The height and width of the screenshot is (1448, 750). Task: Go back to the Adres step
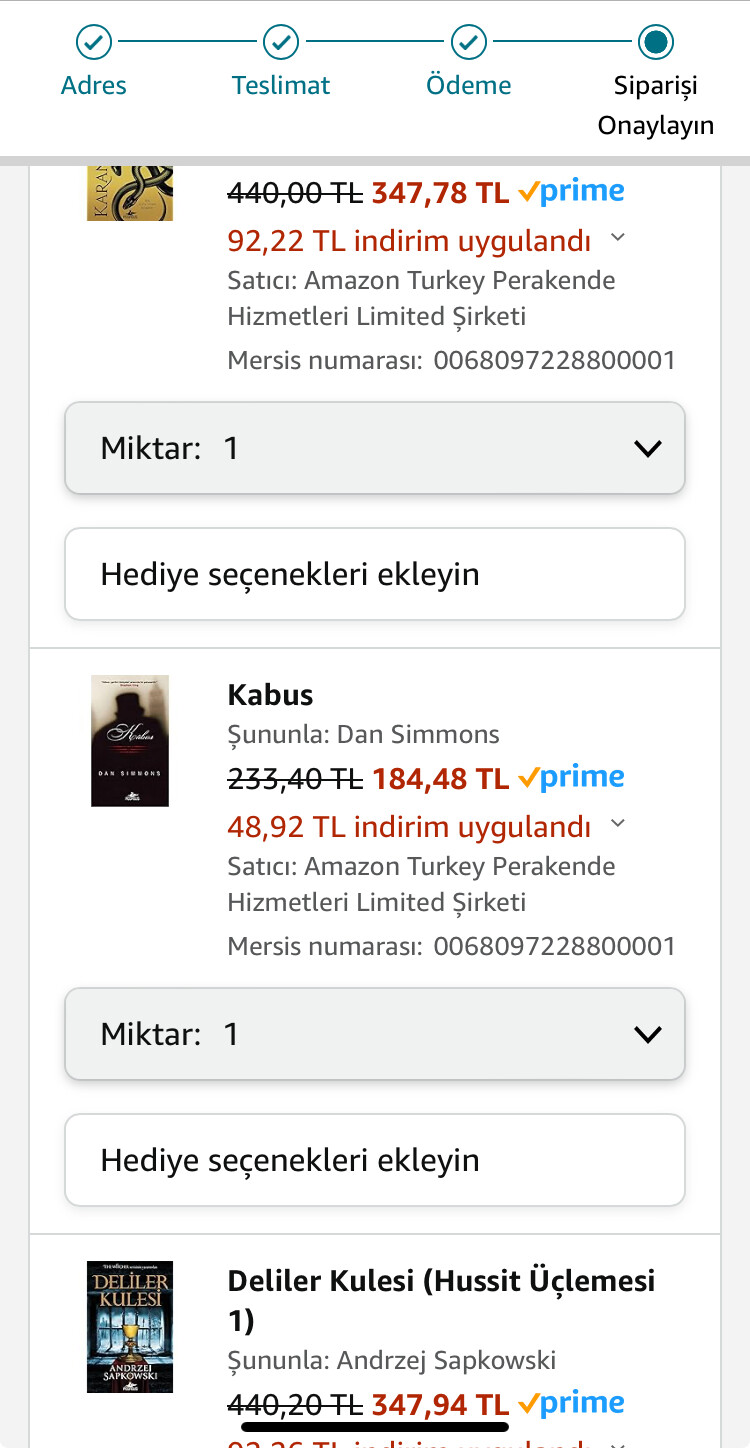point(93,62)
